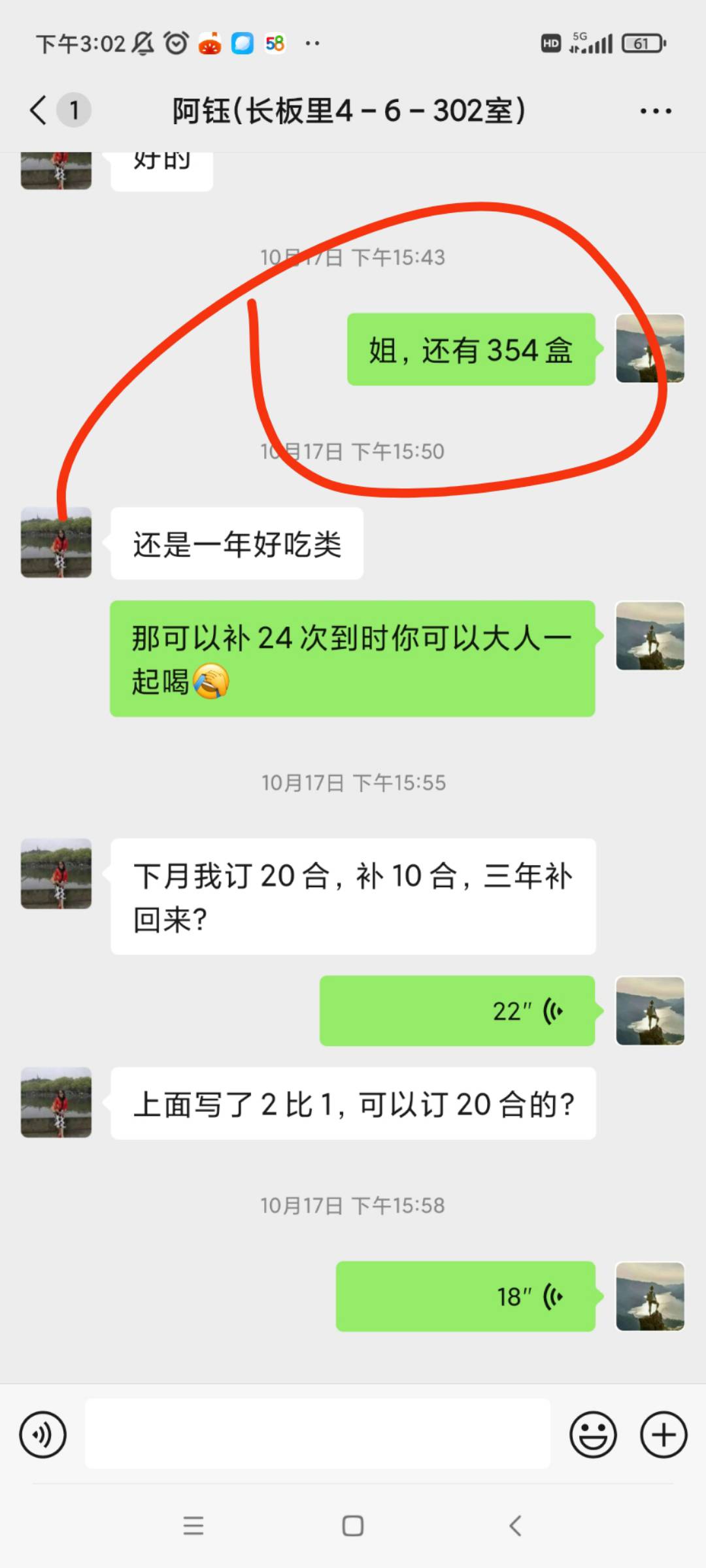Open the system recent apps menu

(x=193, y=1526)
